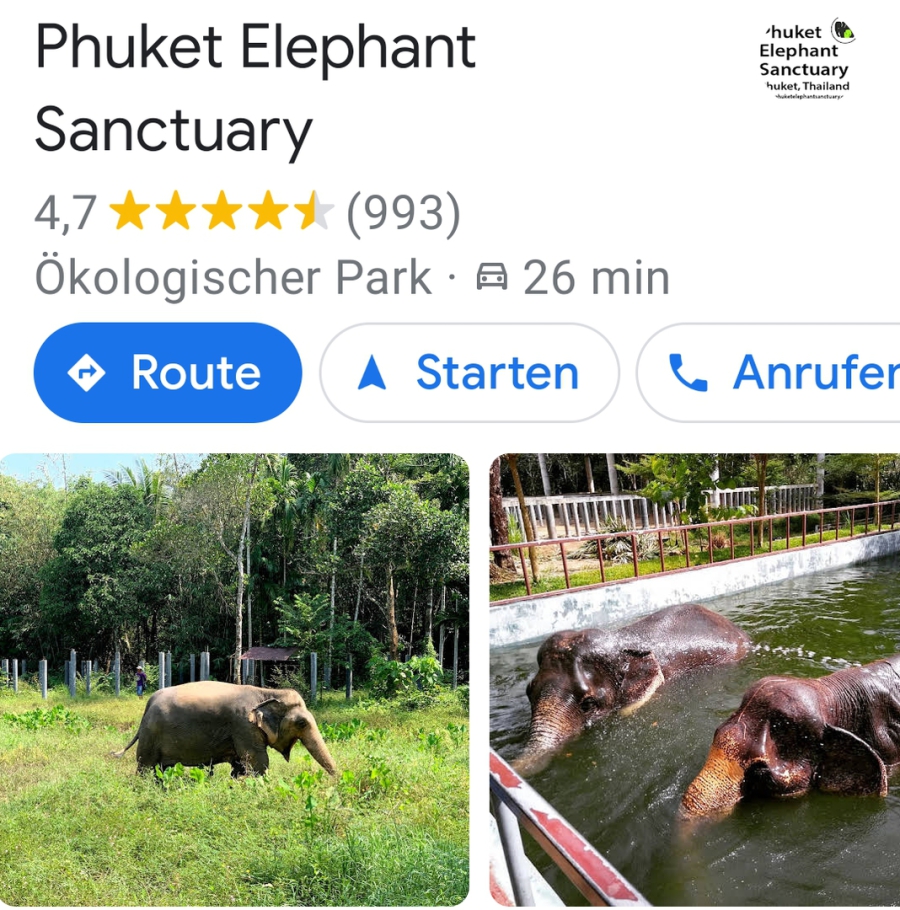Start navigation with Starten
The image size is (900, 910).
[469, 373]
